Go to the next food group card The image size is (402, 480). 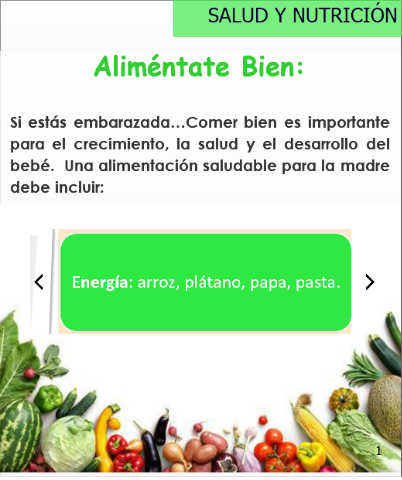click(369, 282)
